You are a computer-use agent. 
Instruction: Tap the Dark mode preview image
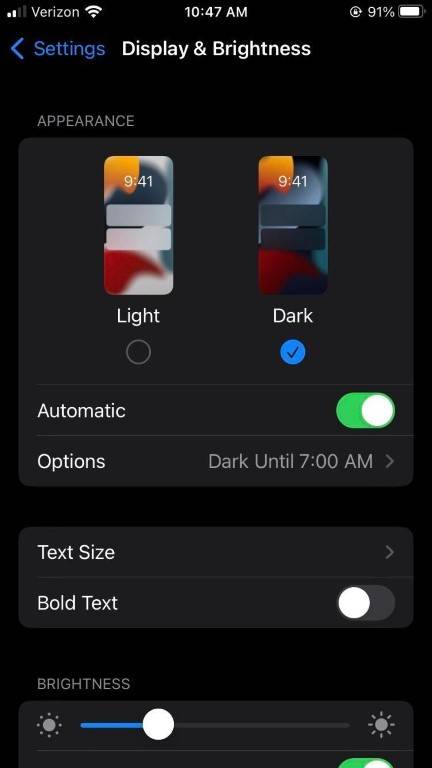point(293,225)
